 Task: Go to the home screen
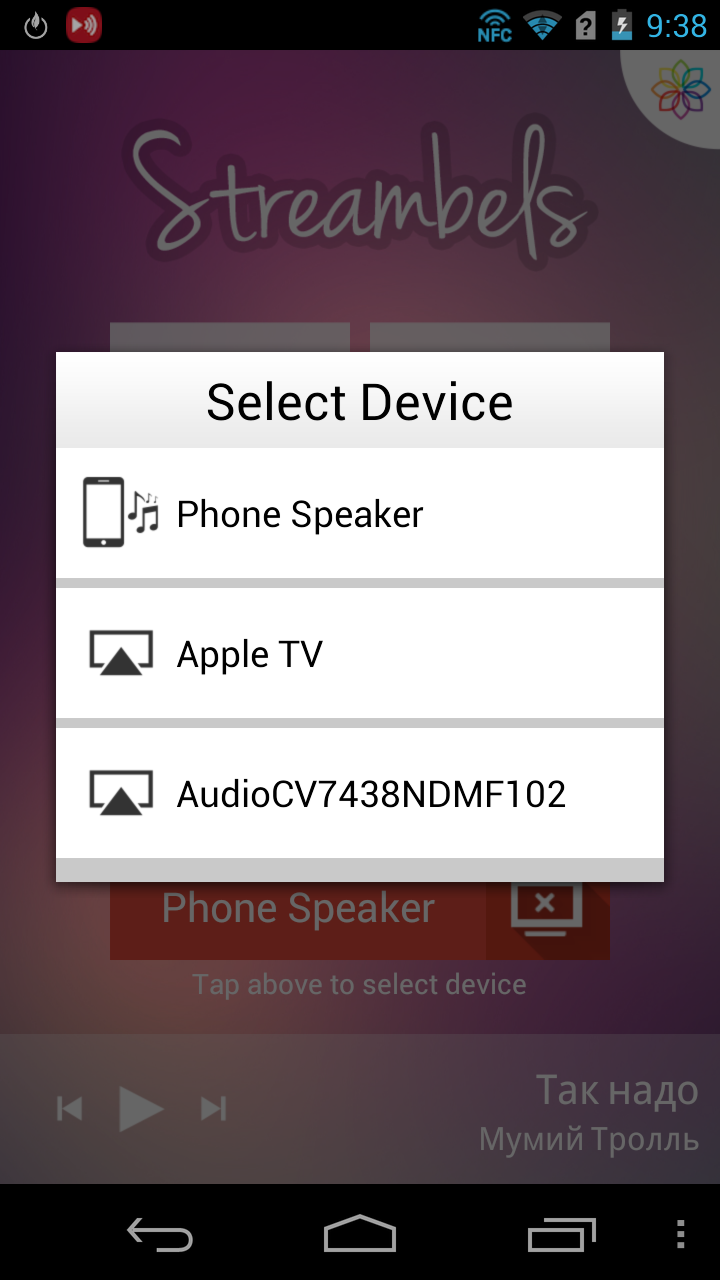coord(360,1235)
